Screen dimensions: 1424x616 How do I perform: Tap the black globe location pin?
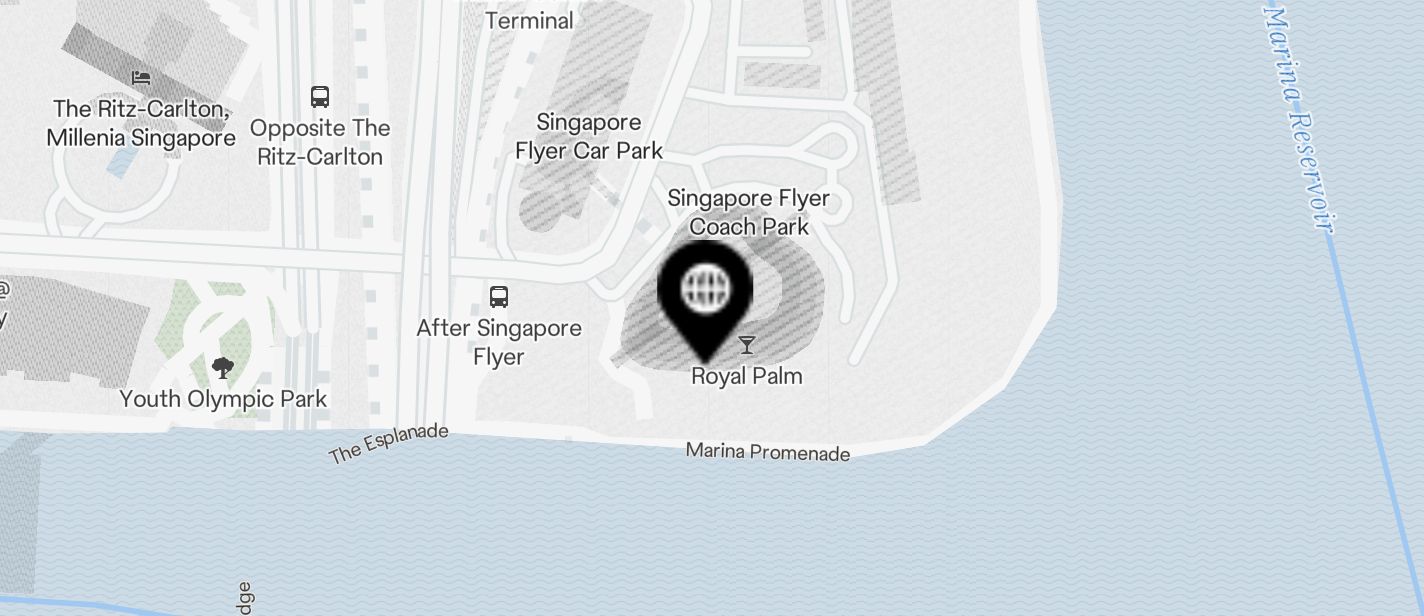point(706,291)
